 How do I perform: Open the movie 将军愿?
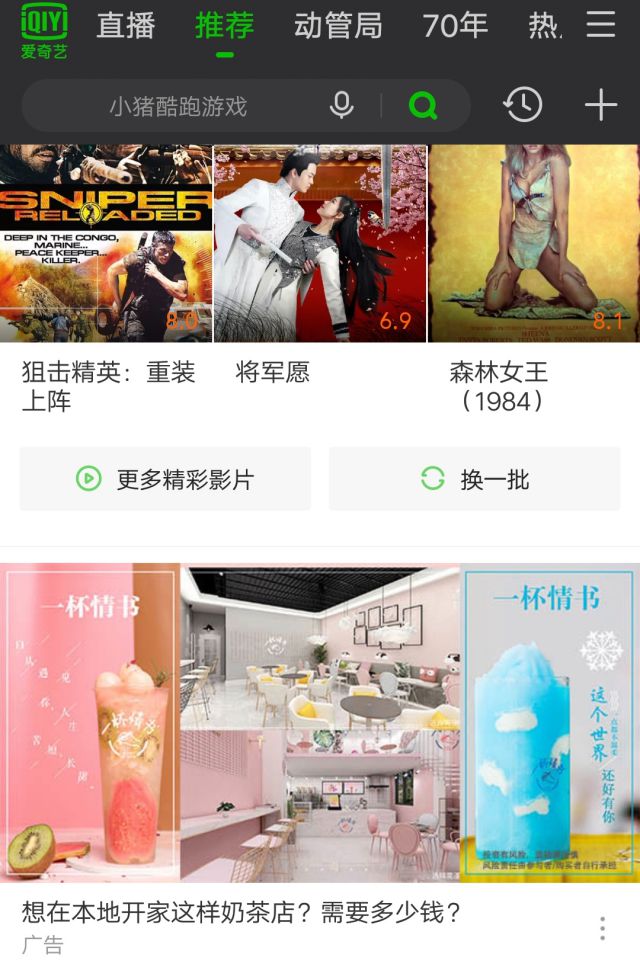point(320,244)
